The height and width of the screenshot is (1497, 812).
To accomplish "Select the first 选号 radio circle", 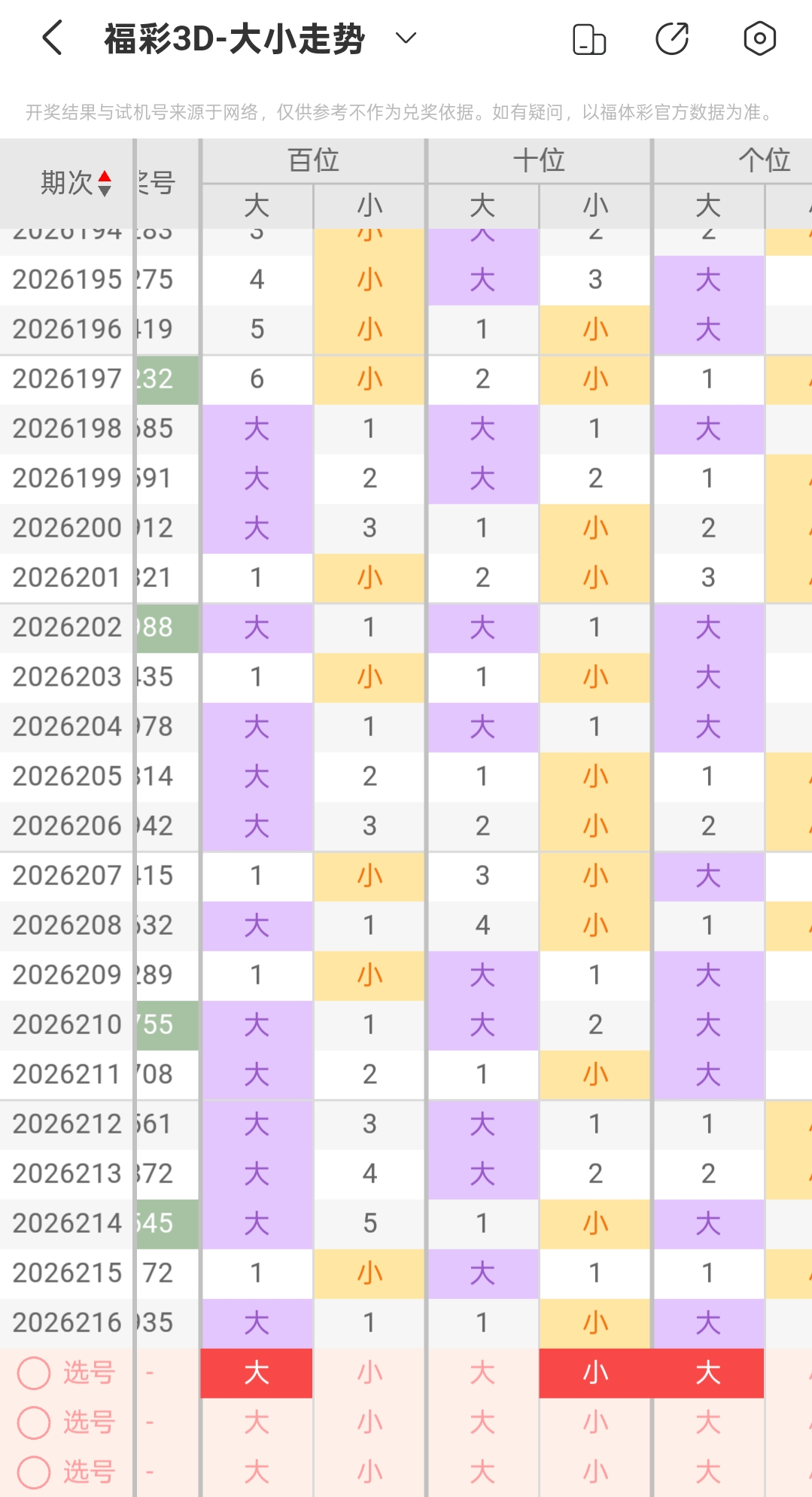I will click(x=34, y=1373).
